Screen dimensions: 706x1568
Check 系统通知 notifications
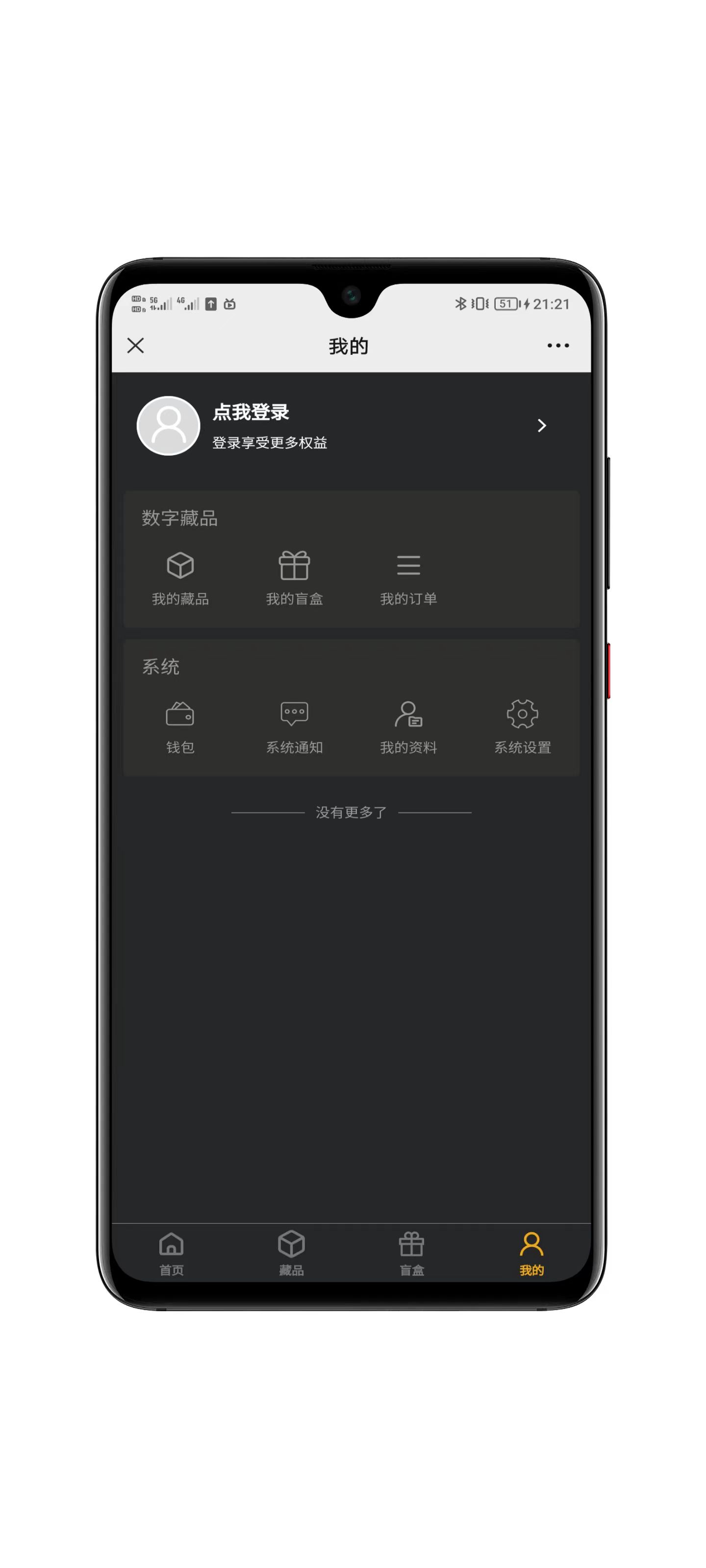click(294, 726)
